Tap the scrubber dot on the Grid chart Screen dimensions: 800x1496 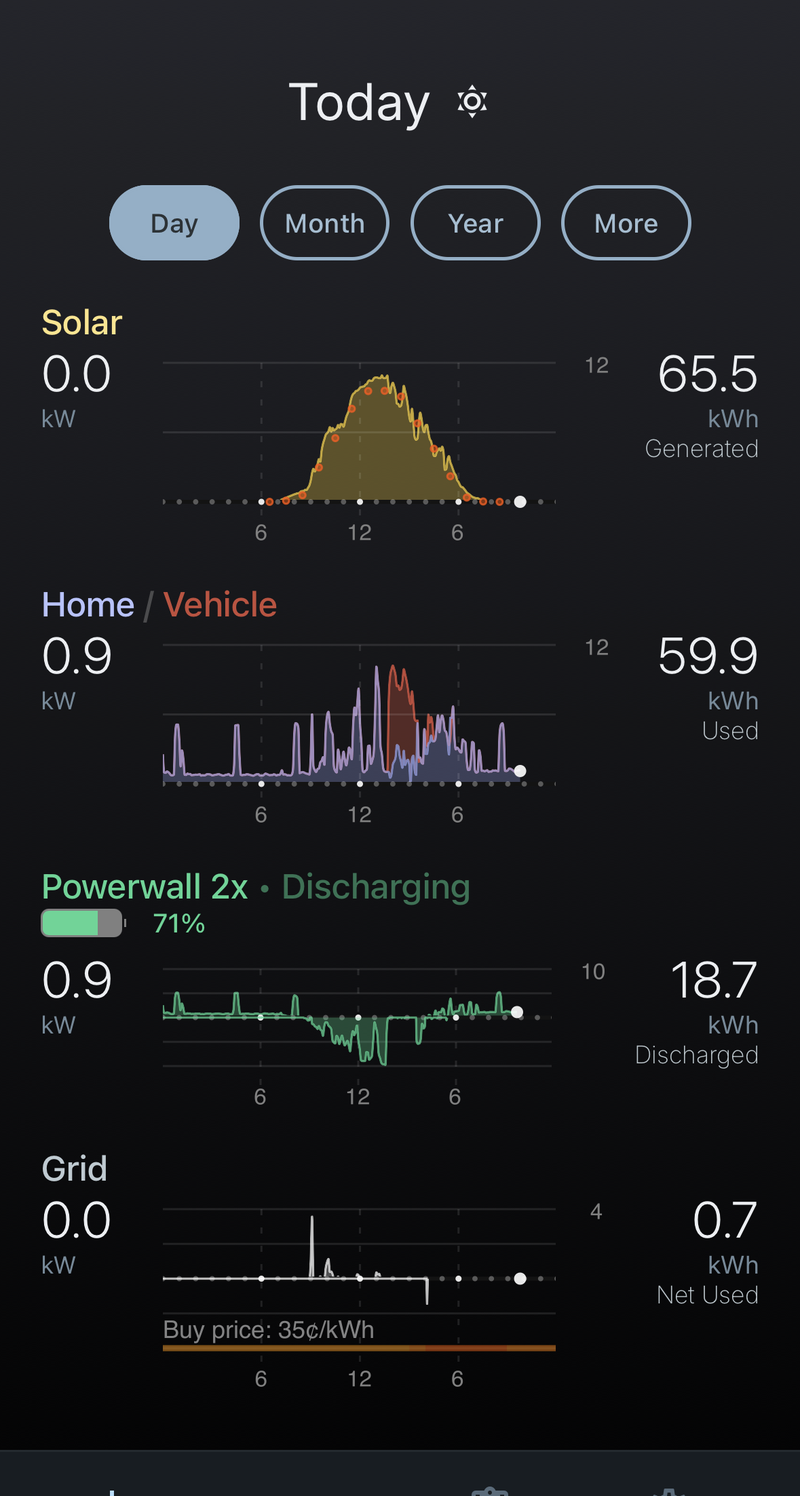pos(520,1278)
